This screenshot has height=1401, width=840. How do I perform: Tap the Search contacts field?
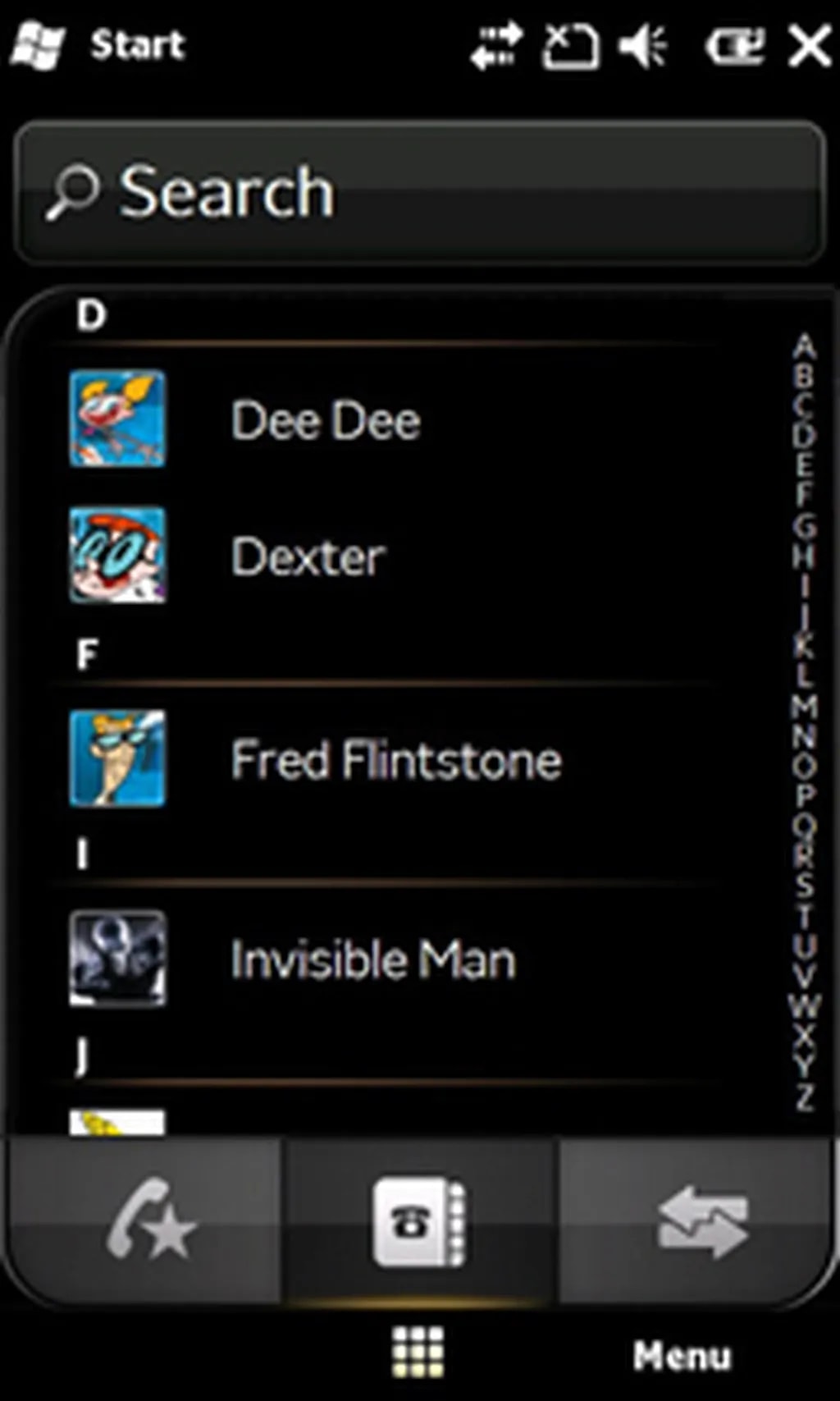coord(418,193)
